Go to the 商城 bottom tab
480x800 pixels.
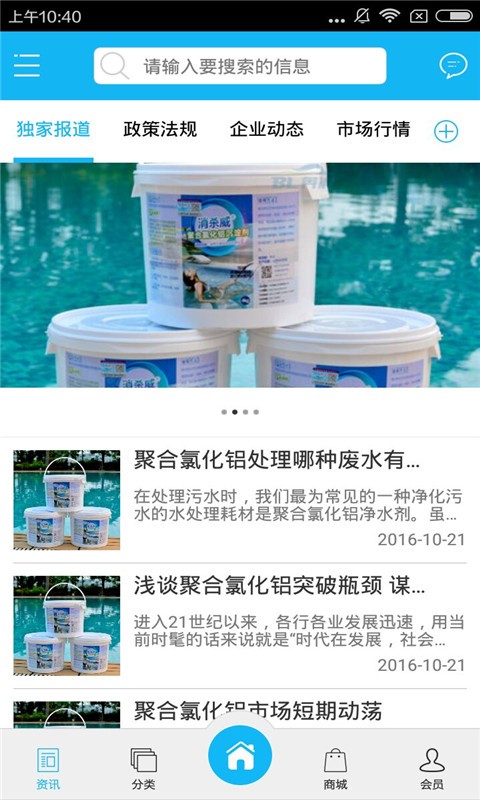[335, 768]
